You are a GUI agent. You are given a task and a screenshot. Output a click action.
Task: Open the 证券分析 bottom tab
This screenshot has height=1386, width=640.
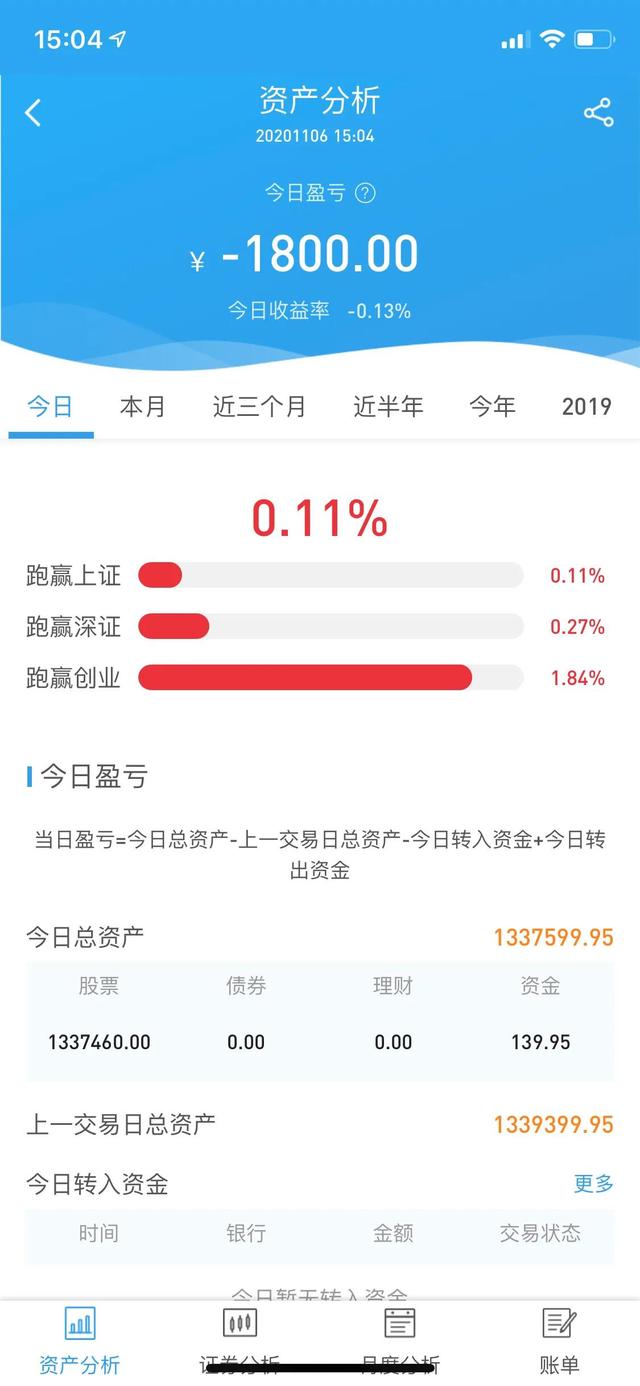point(240,1341)
